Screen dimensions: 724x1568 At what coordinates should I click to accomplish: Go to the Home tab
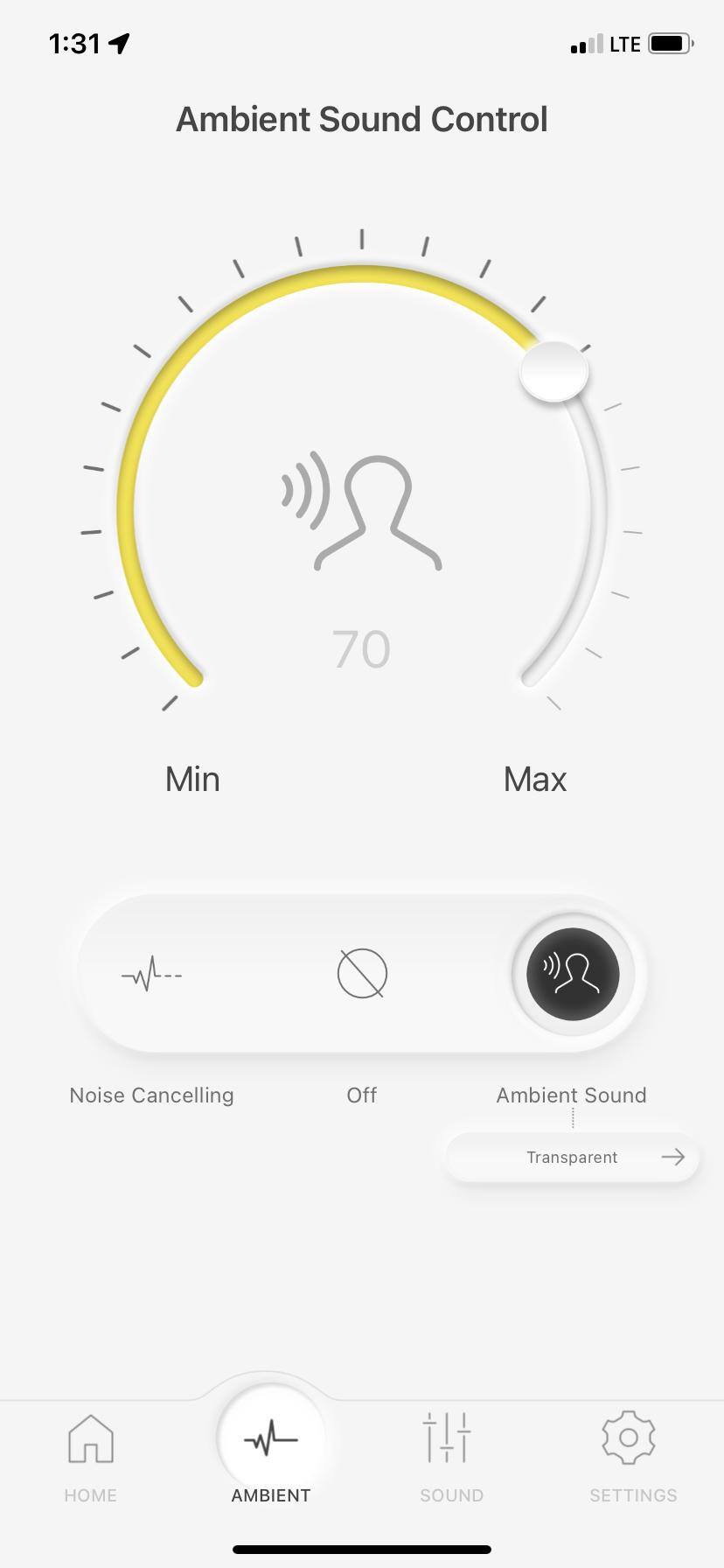coord(91,1456)
